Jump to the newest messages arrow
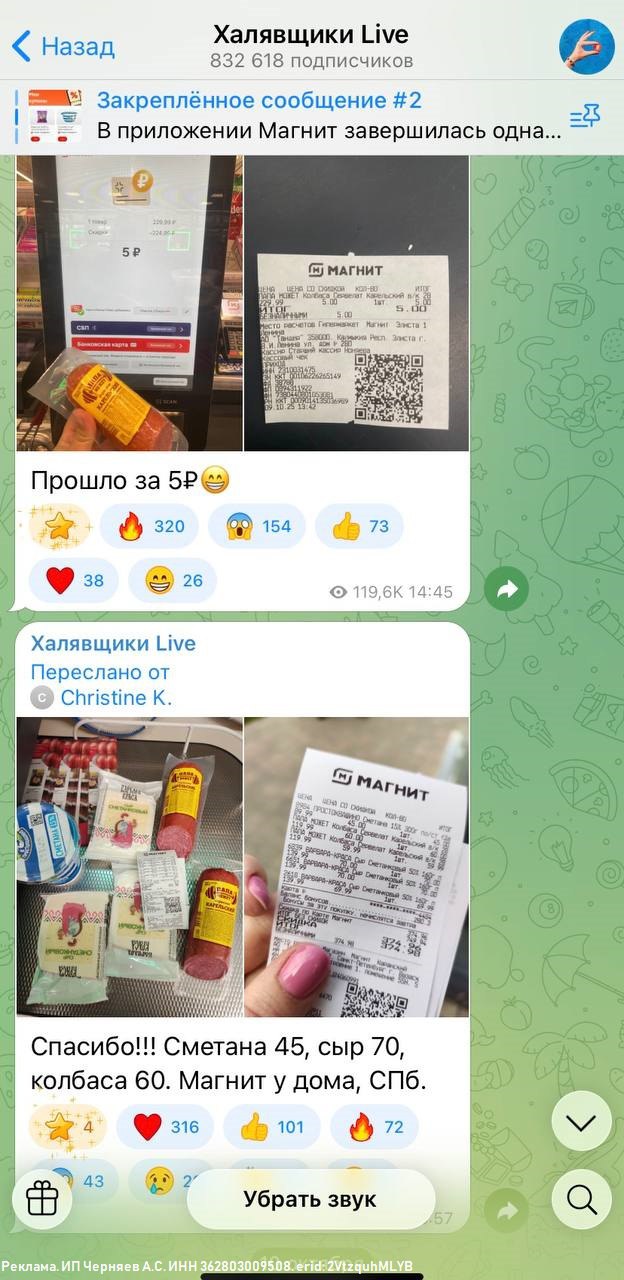The height and width of the screenshot is (1280, 624). click(x=581, y=1122)
